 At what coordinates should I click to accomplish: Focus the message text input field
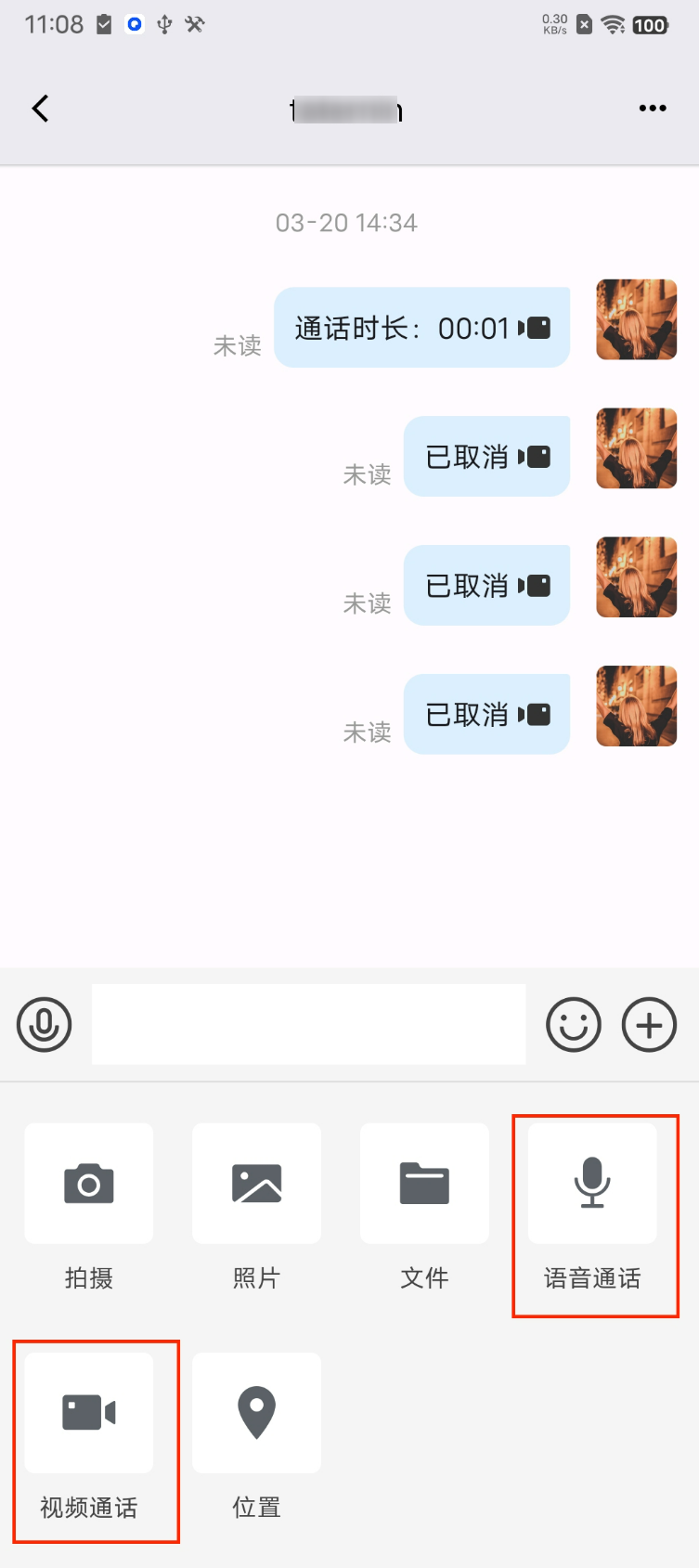click(x=308, y=1025)
